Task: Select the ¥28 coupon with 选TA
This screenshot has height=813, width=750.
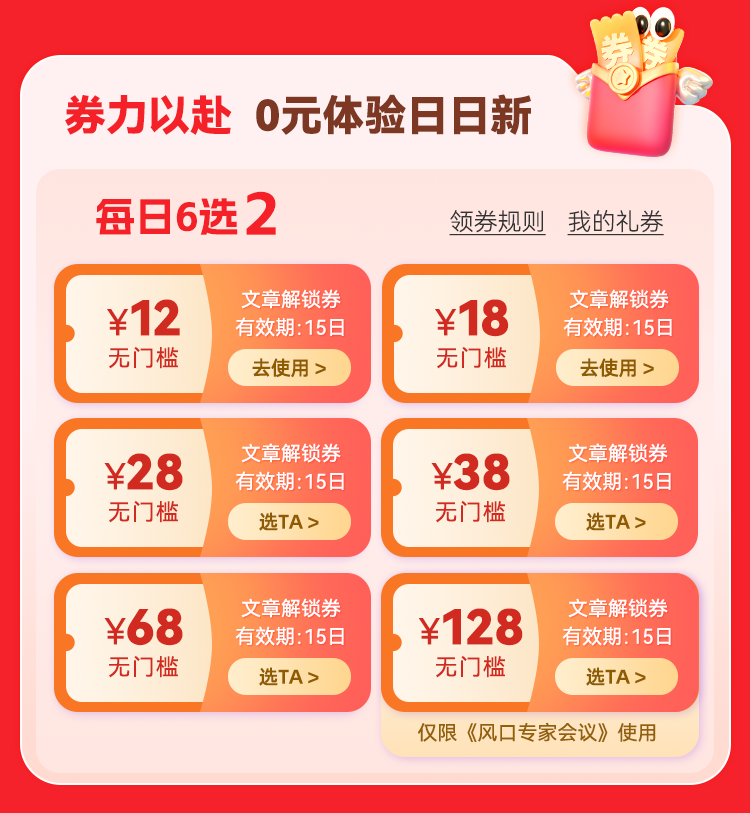Action: point(289,522)
